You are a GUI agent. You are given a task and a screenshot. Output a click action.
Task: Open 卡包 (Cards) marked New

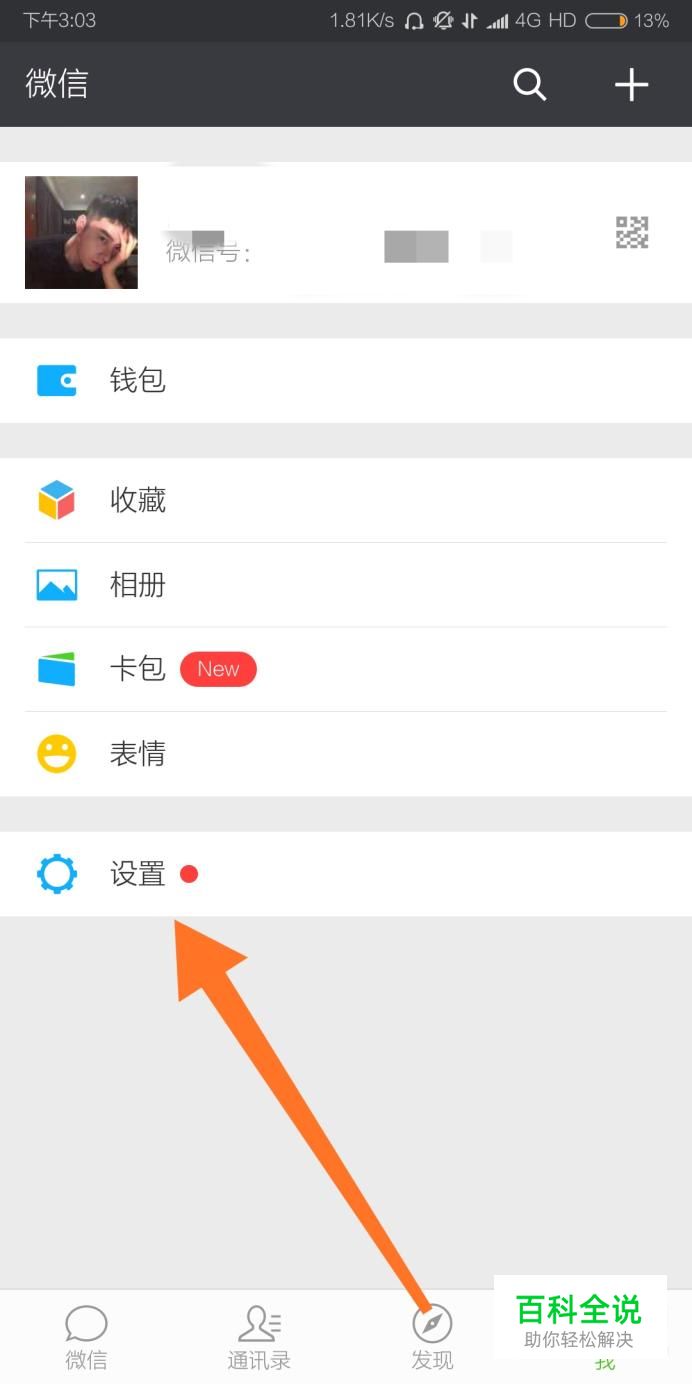click(x=346, y=669)
